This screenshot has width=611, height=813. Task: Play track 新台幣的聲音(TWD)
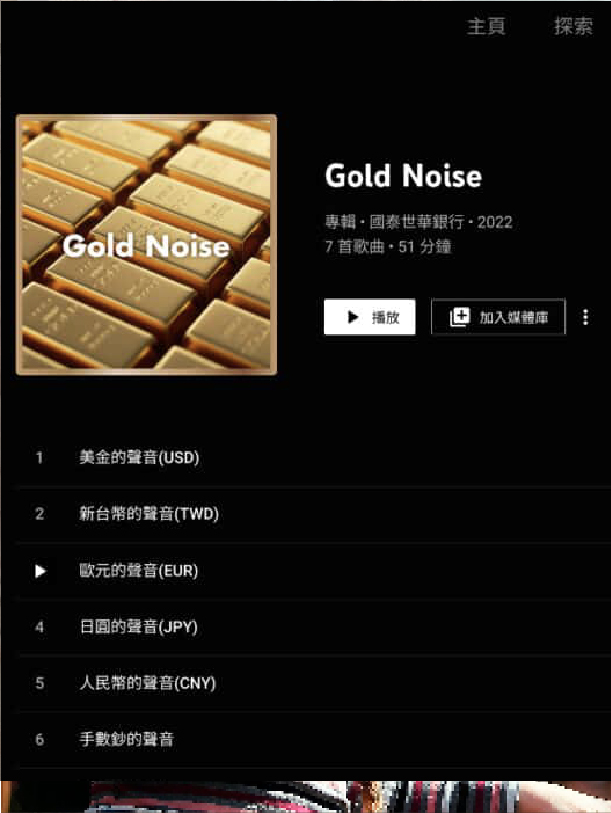(x=148, y=514)
